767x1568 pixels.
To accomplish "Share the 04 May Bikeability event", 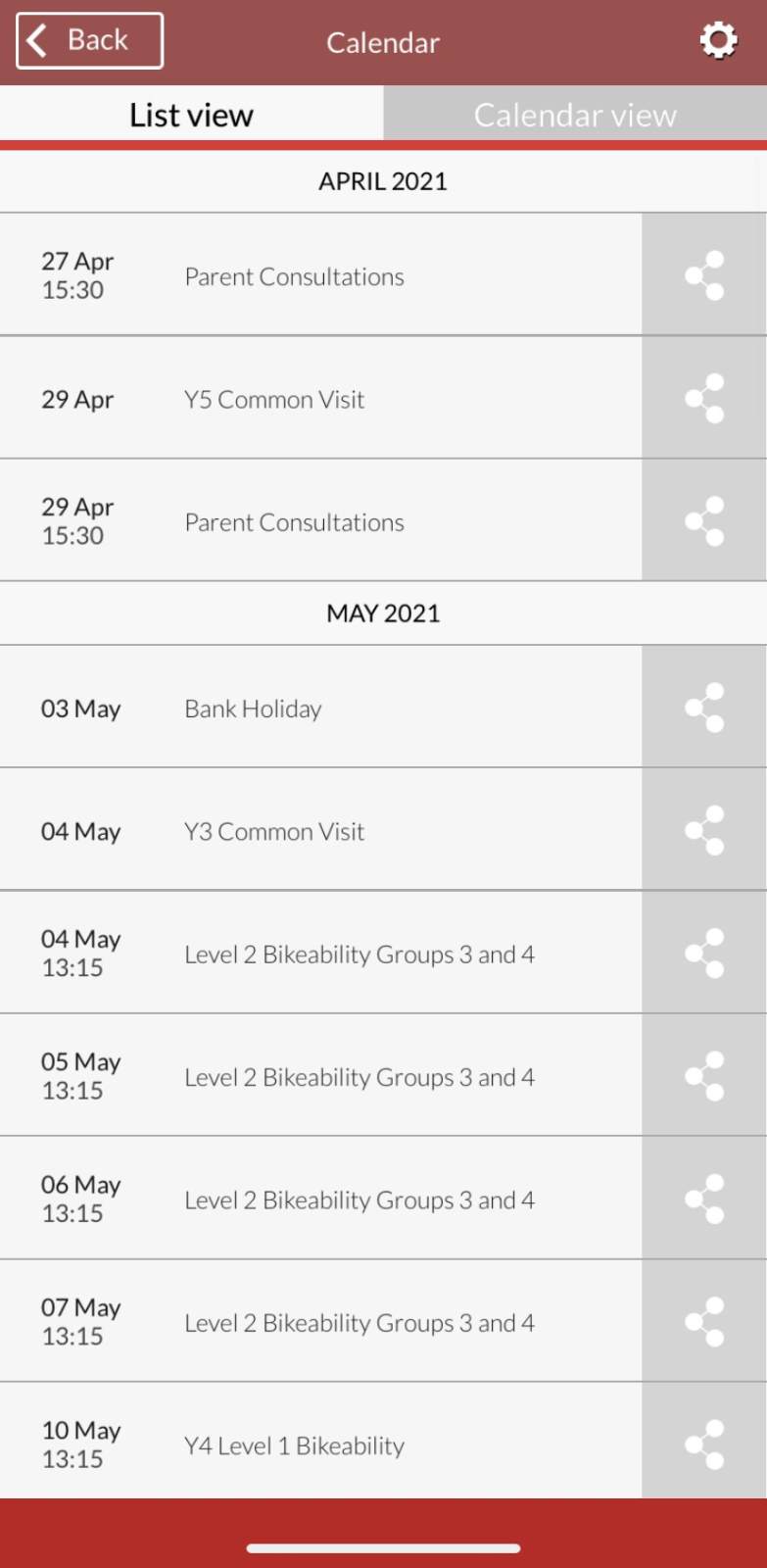I will pyautogui.click(x=704, y=953).
